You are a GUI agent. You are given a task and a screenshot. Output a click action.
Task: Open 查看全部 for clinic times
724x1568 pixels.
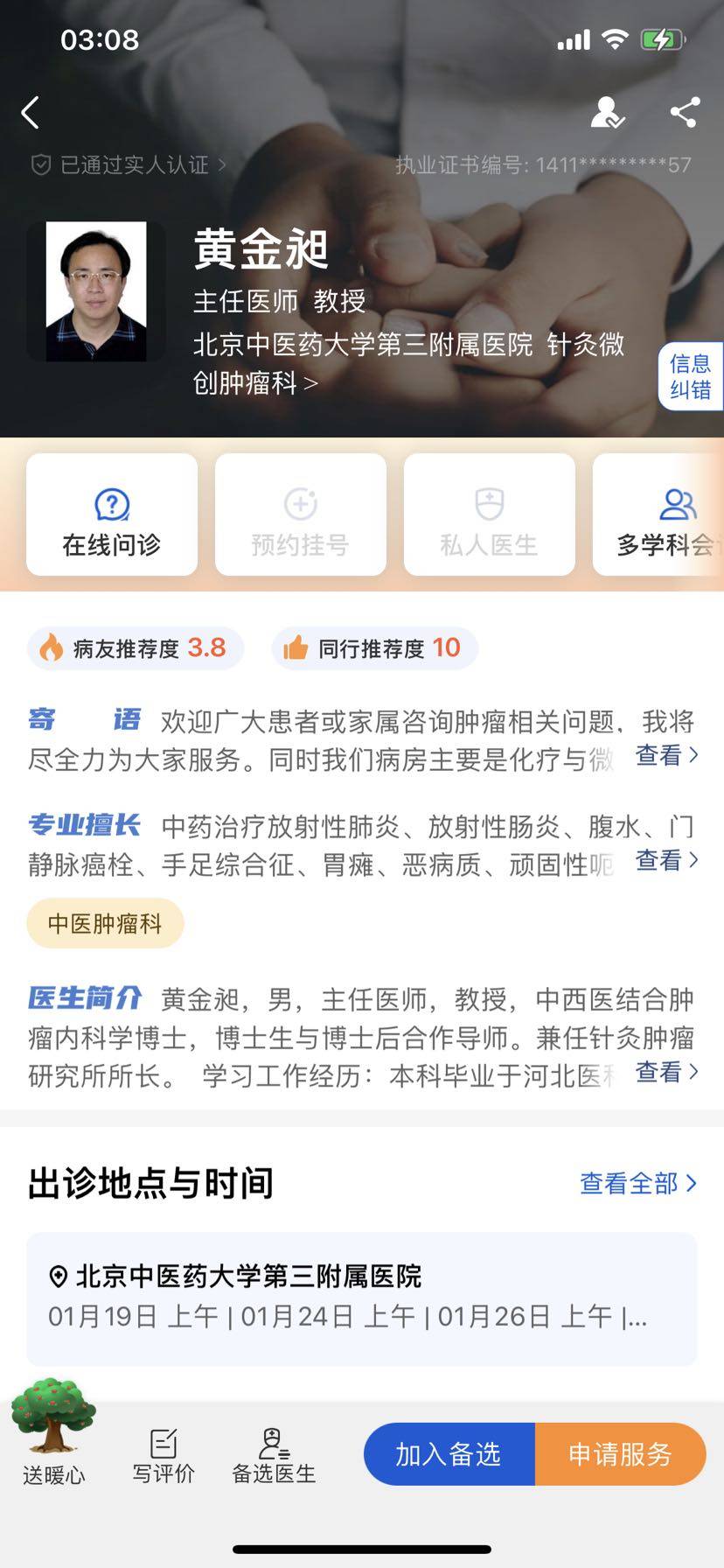tap(638, 1184)
